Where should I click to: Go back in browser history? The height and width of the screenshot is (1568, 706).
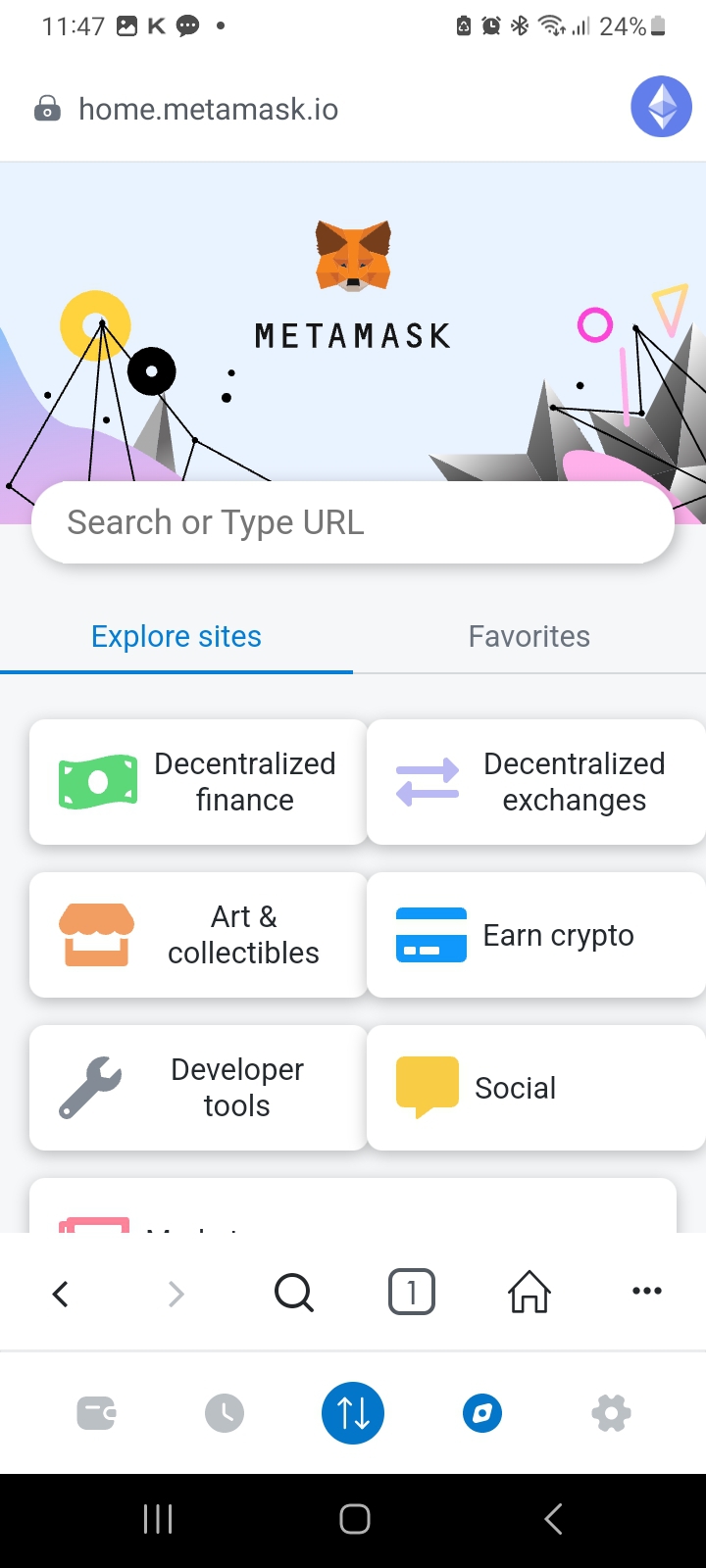click(61, 1294)
